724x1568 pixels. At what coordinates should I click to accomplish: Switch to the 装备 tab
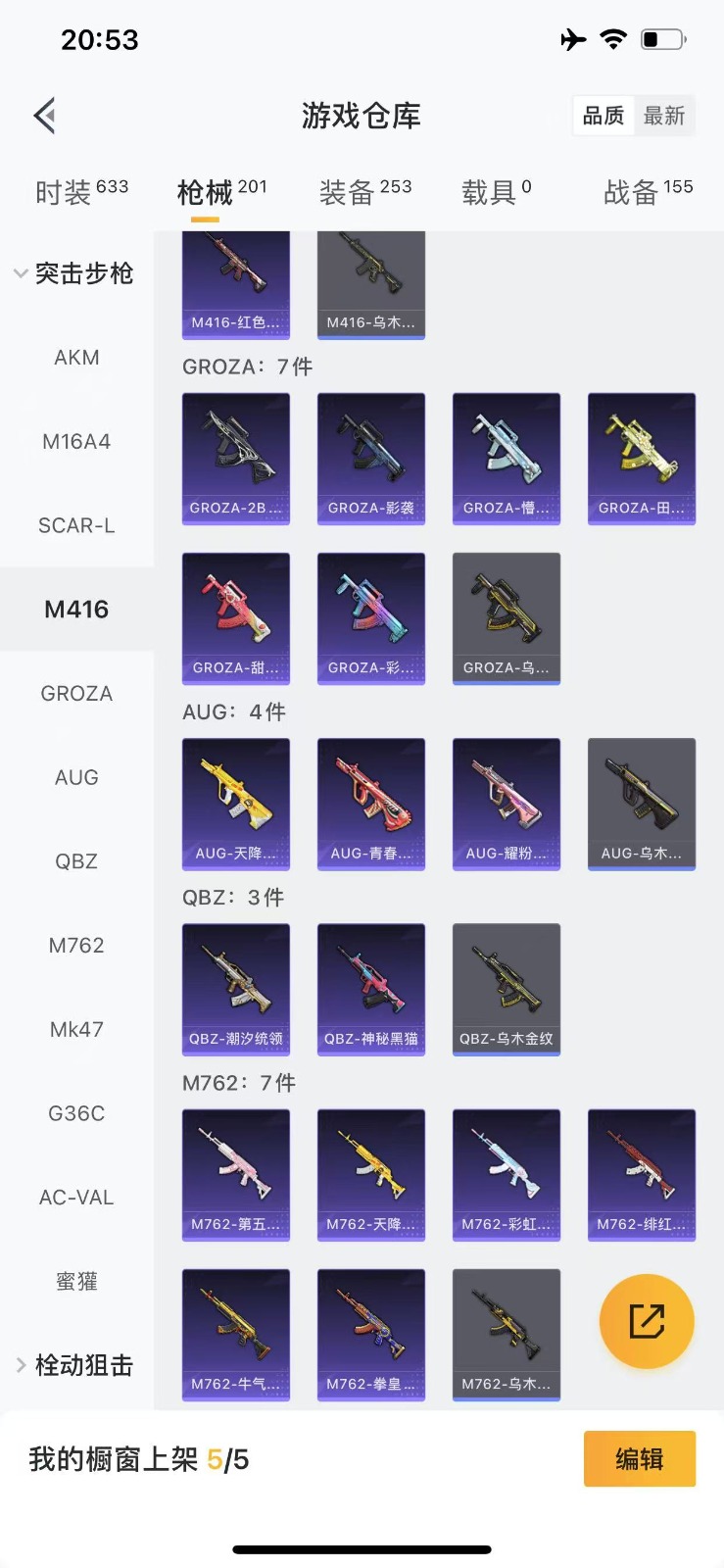tap(364, 192)
